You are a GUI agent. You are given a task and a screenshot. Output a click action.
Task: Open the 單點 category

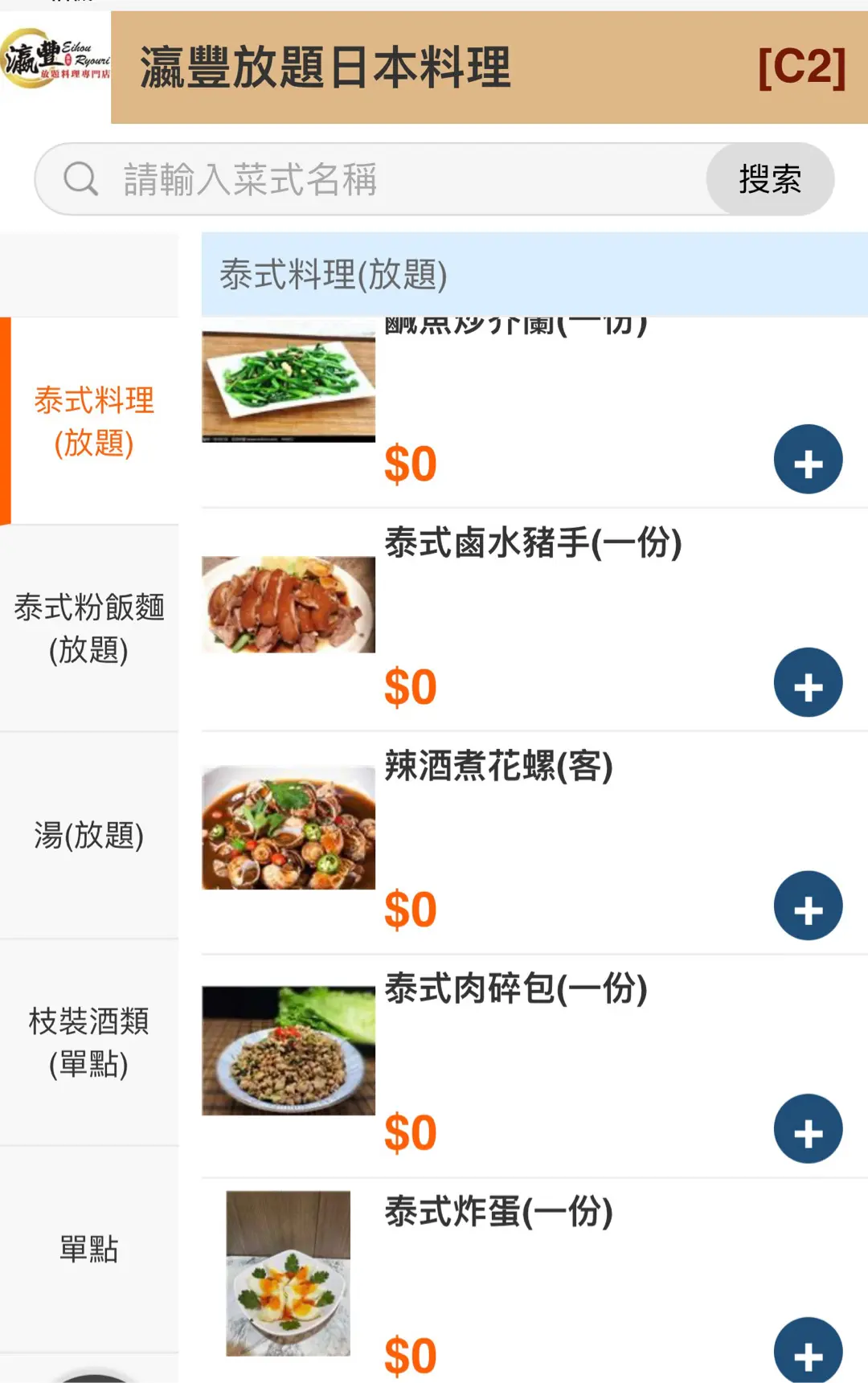(x=89, y=1250)
